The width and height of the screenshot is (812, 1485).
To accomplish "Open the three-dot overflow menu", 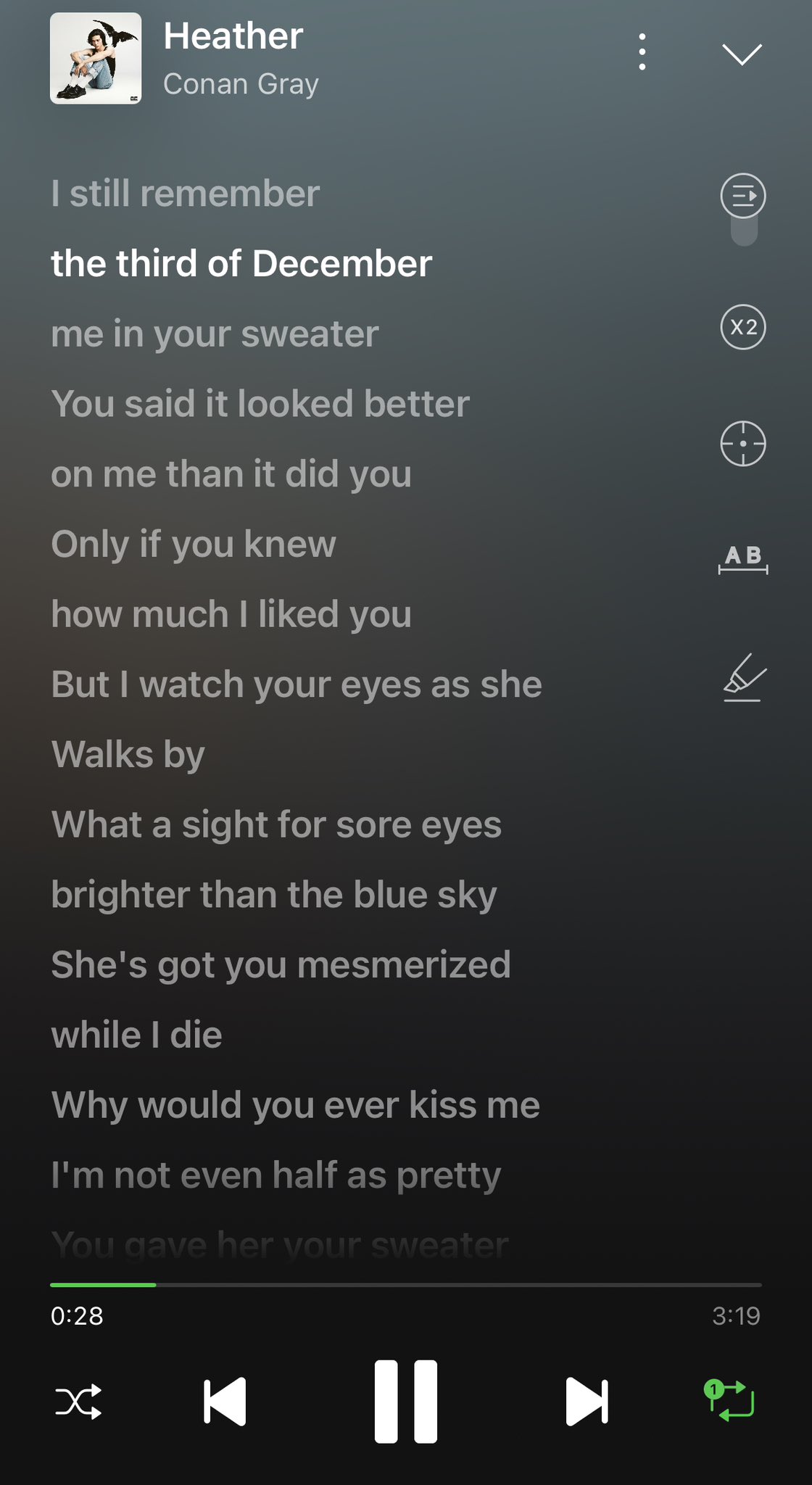I will pyautogui.click(x=642, y=52).
